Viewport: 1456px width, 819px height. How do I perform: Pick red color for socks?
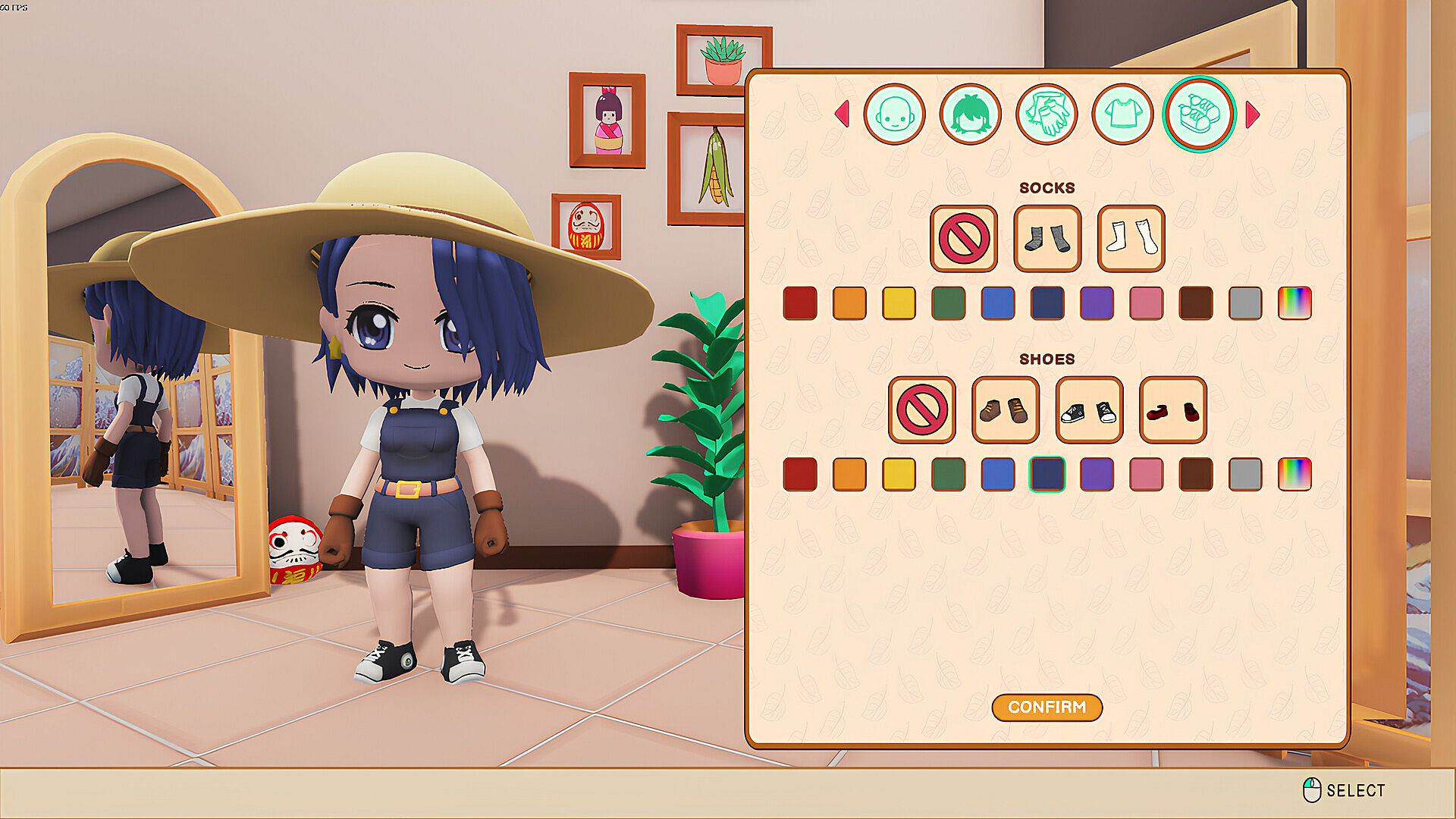point(800,303)
